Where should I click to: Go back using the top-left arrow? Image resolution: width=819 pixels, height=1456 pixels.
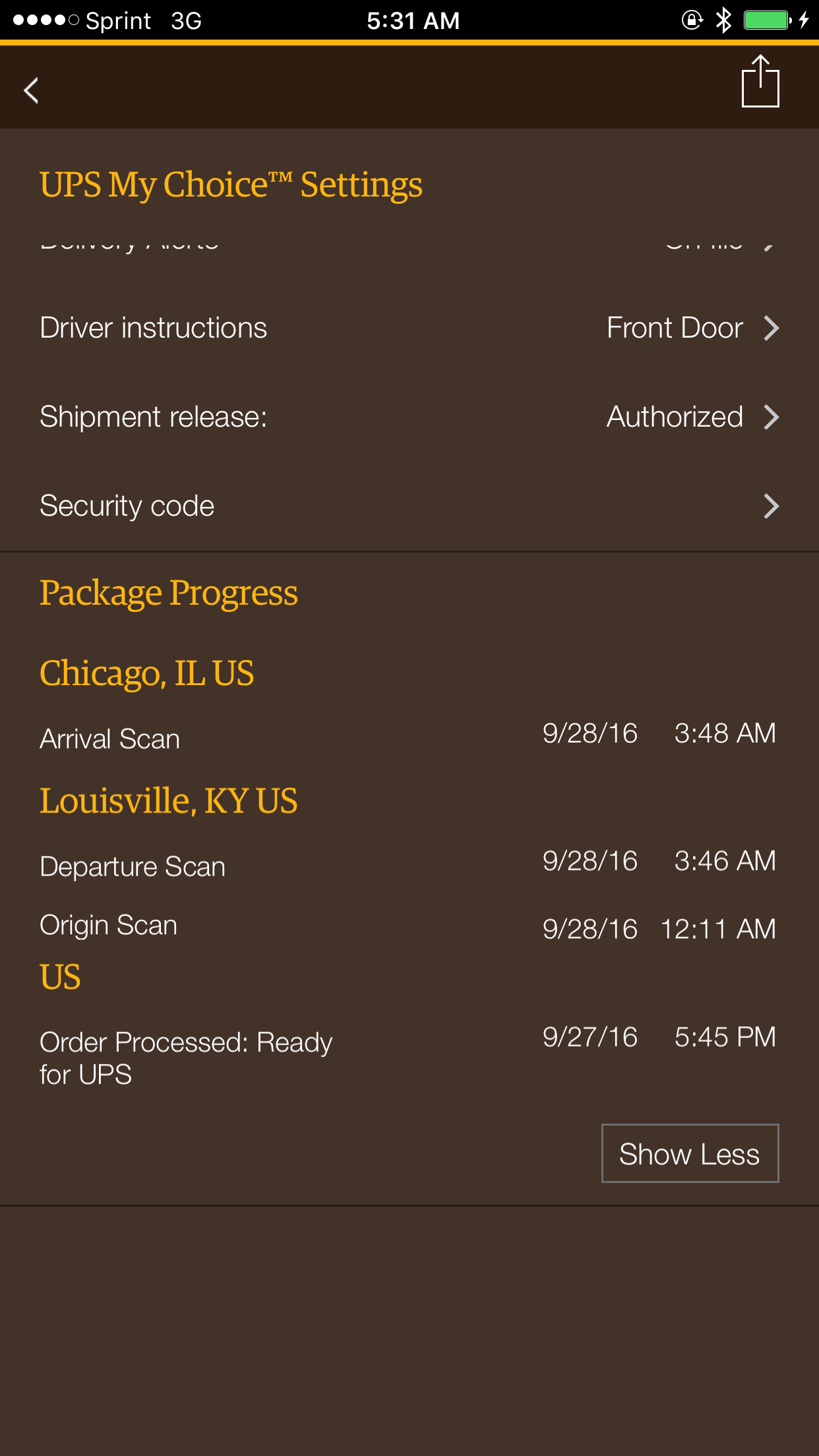point(31,90)
